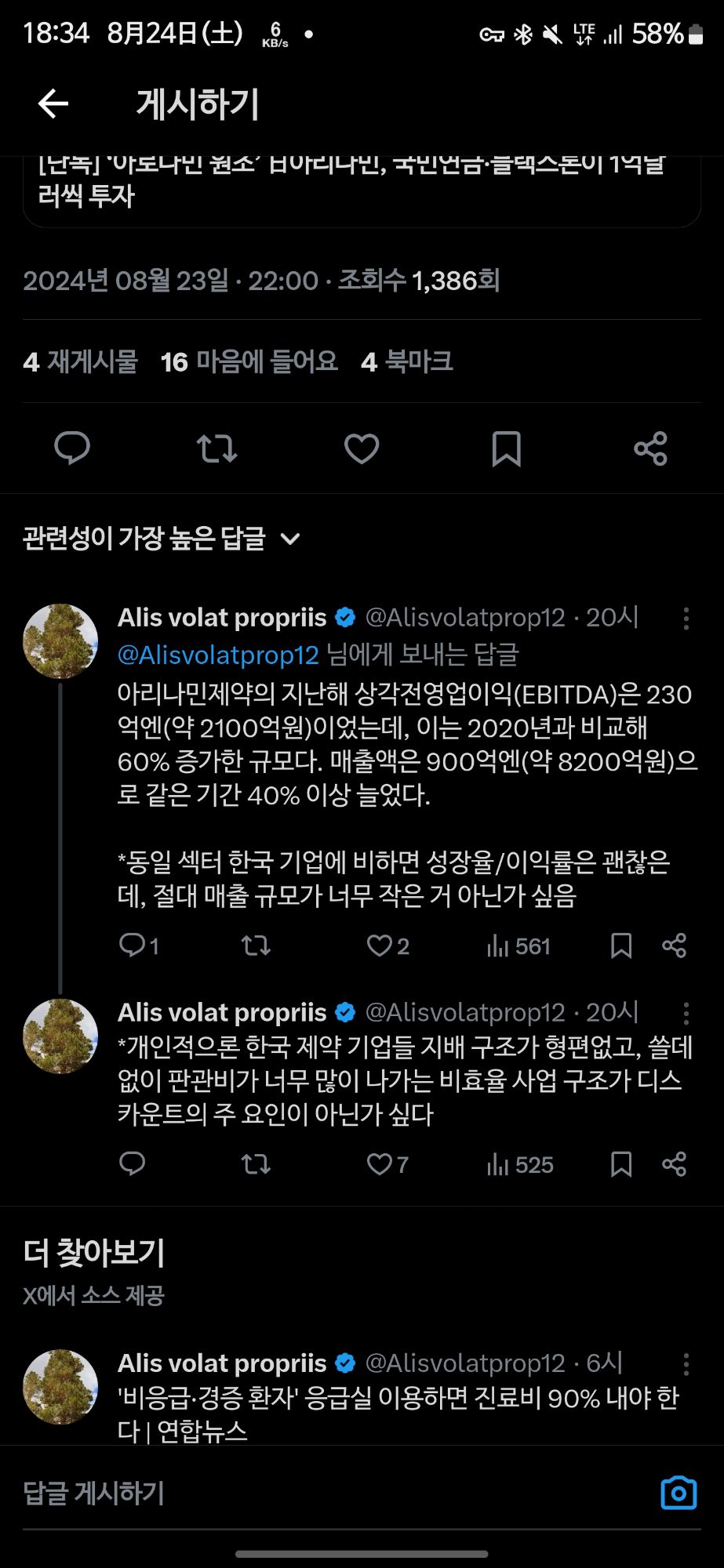Like the EBITDA reply with 2 likes

pos(380,946)
